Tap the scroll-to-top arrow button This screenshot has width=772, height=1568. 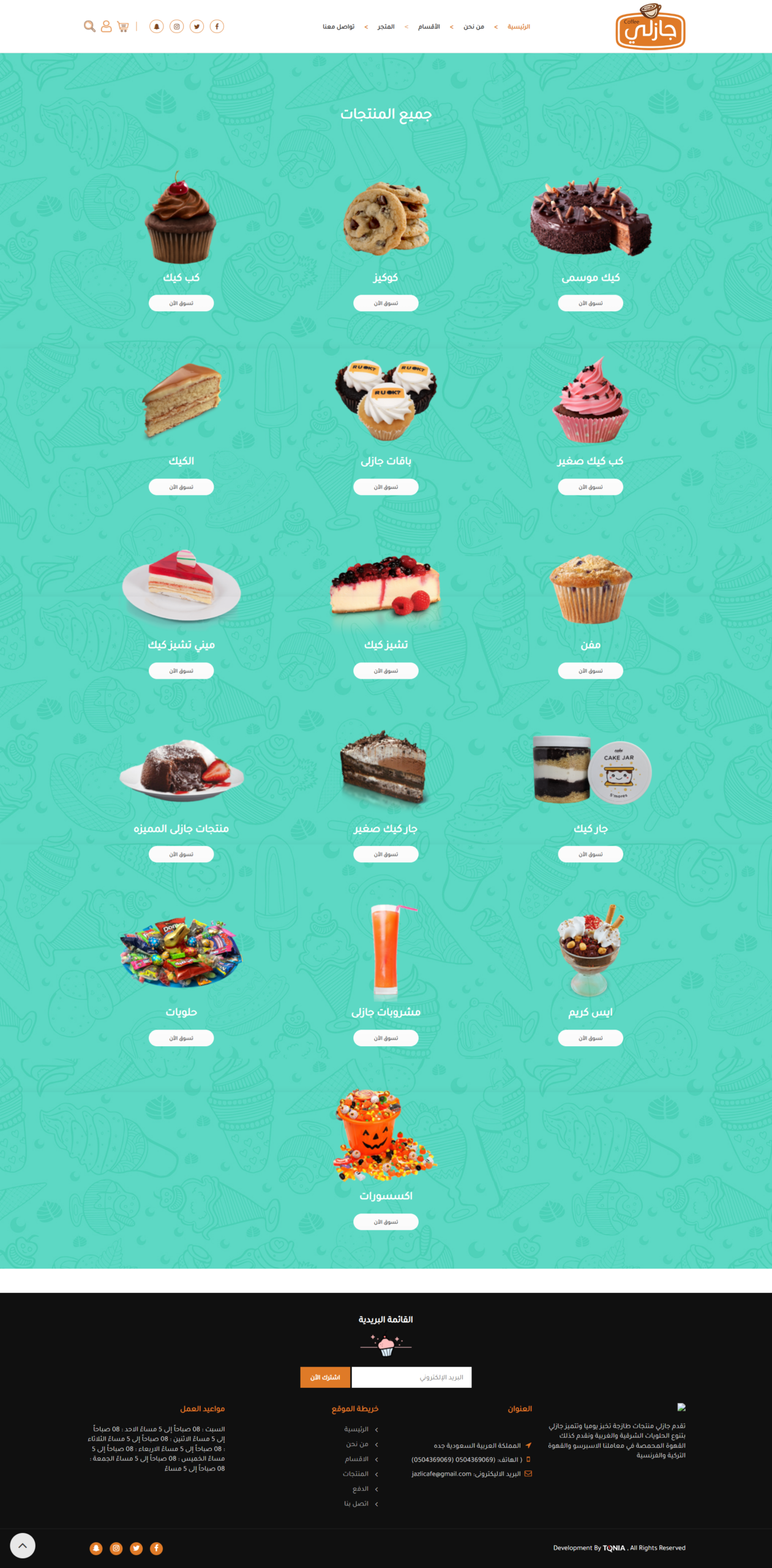23,1545
